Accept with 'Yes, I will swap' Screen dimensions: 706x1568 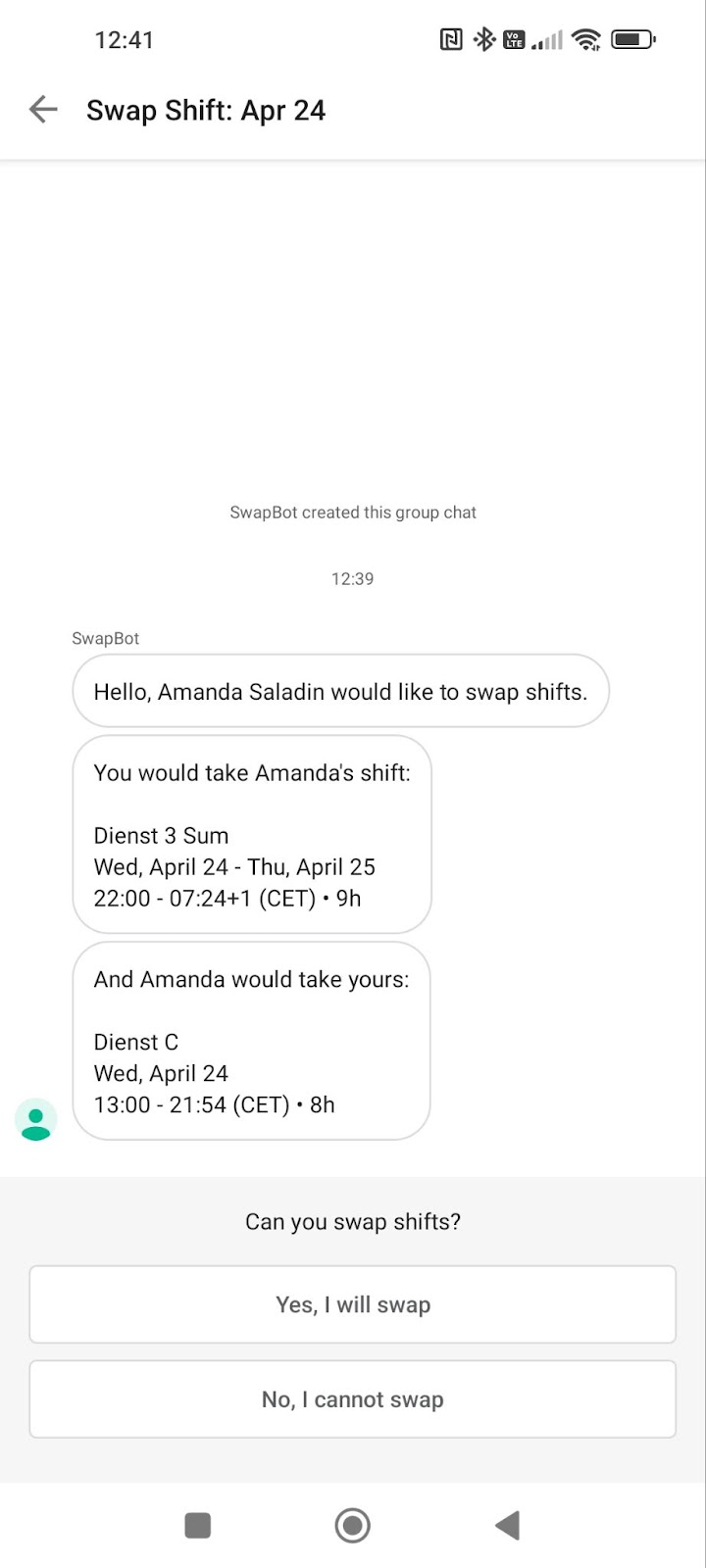pyautogui.click(x=353, y=1304)
